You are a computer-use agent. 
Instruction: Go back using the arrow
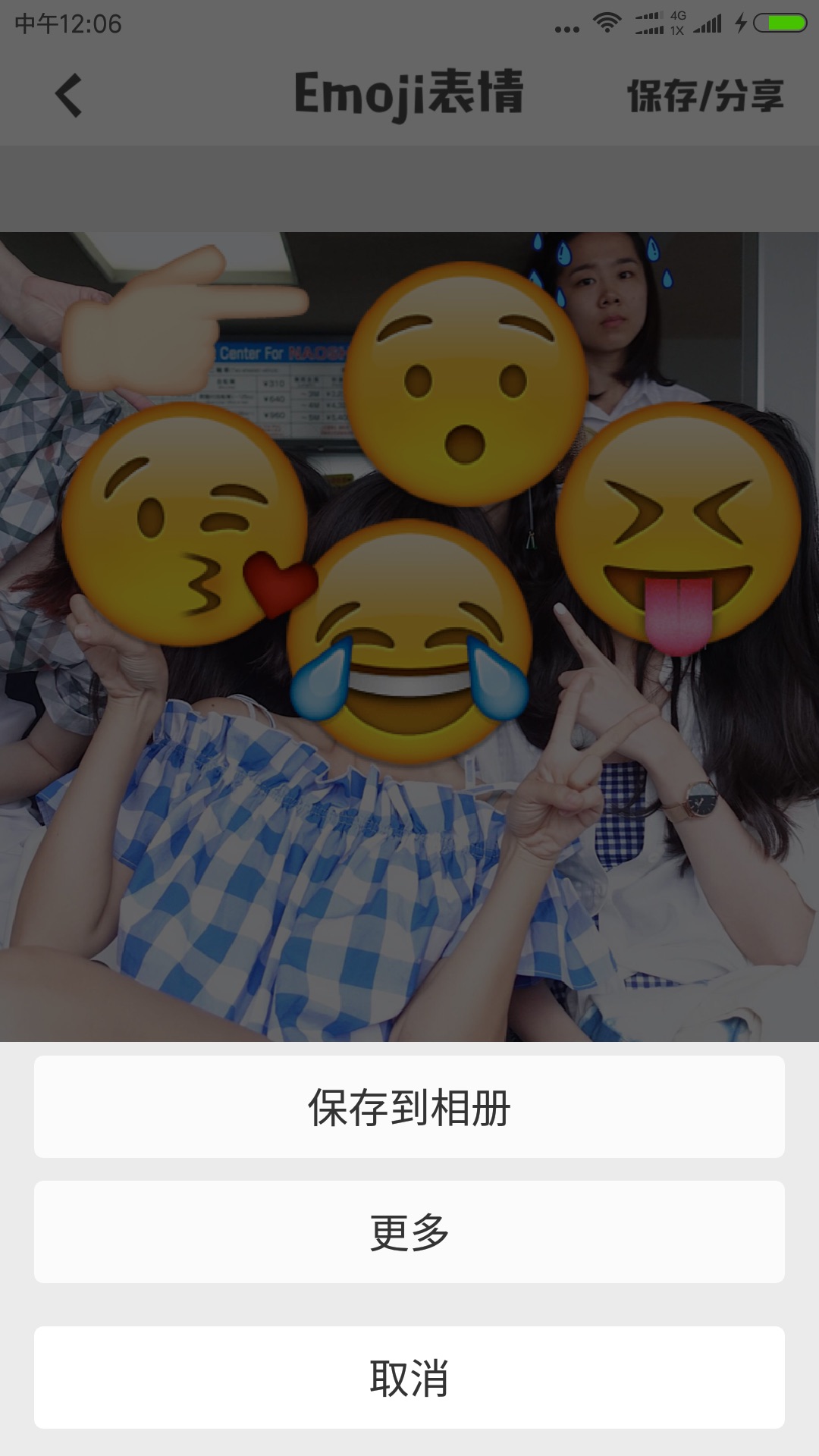pos(68,96)
